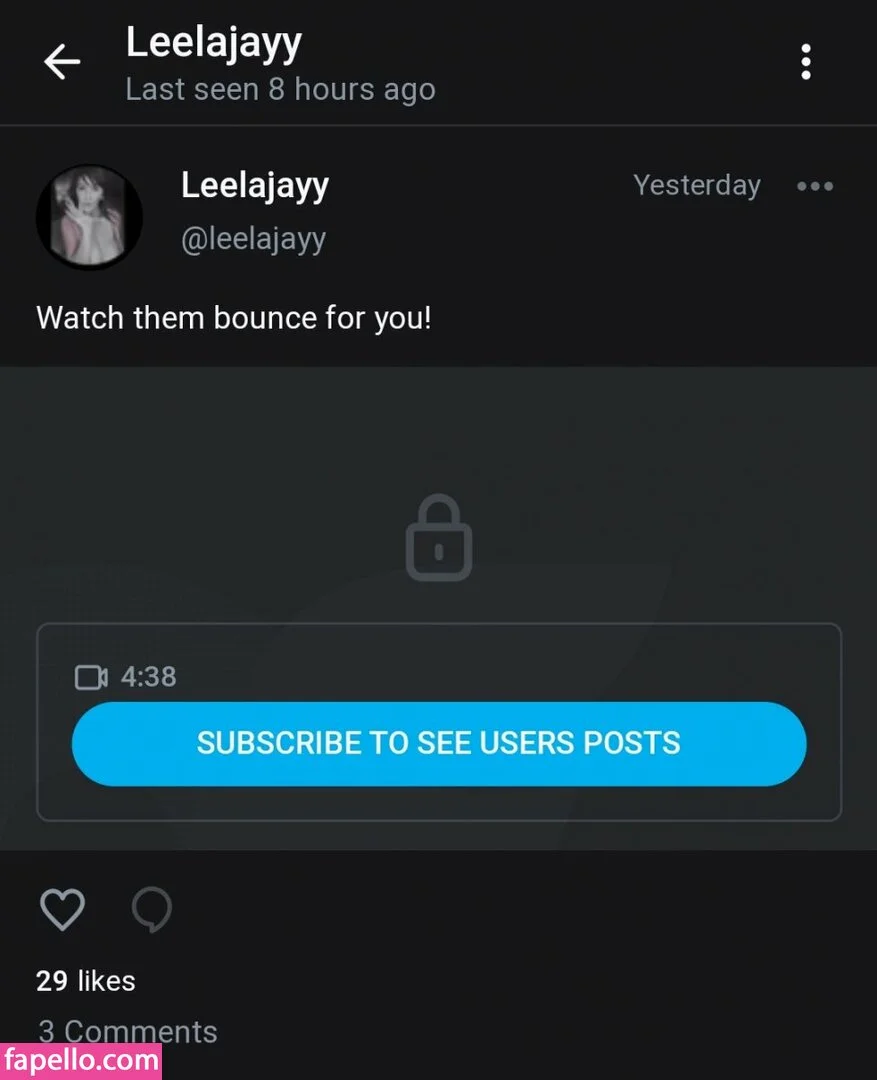Open Leelajayy's profile picture
Screen dimensions: 877x1080
click(89, 216)
